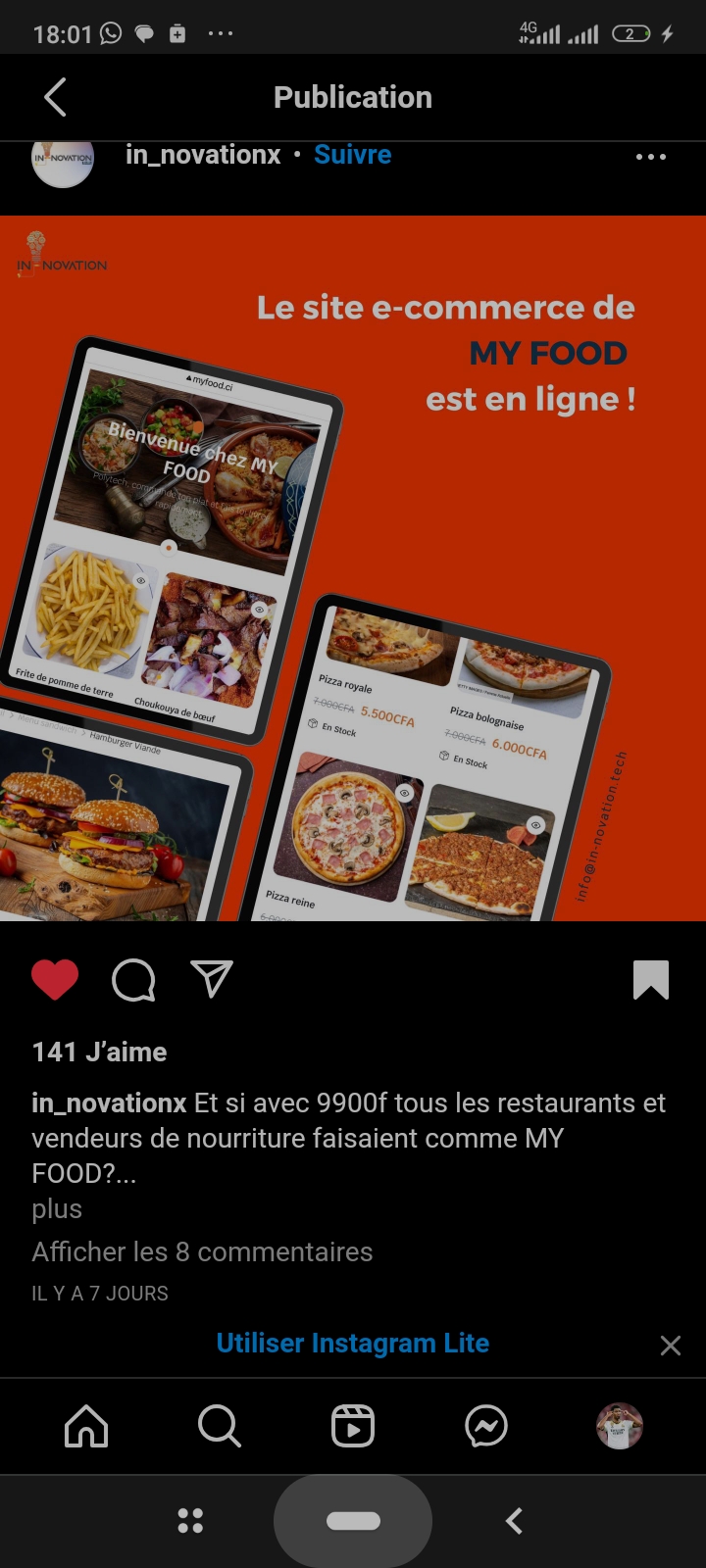This screenshot has height=1568, width=706.
Task: Expand the caption with plus
Action: tap(57, 1209)
